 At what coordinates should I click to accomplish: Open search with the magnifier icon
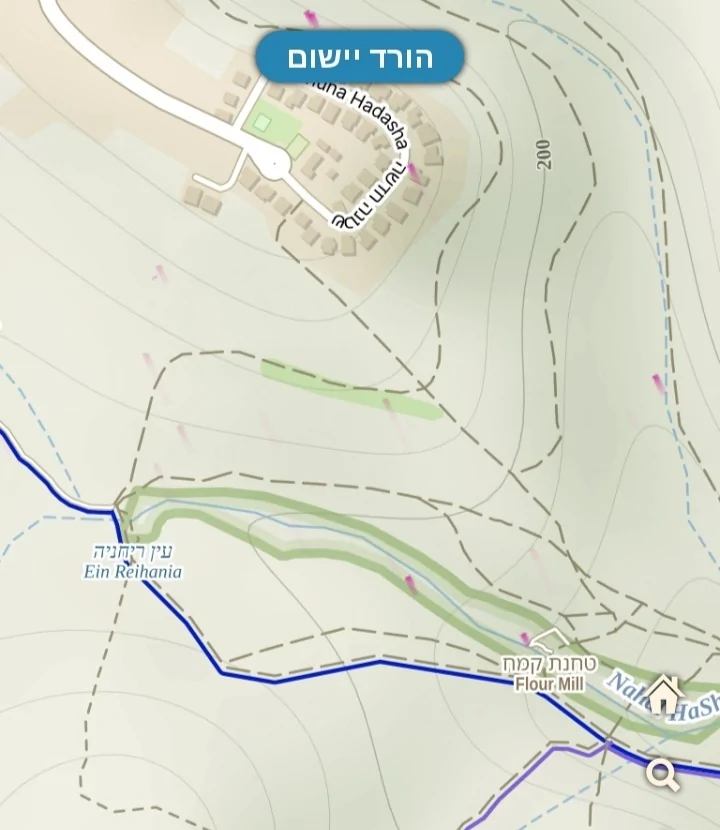coord(662,773)
